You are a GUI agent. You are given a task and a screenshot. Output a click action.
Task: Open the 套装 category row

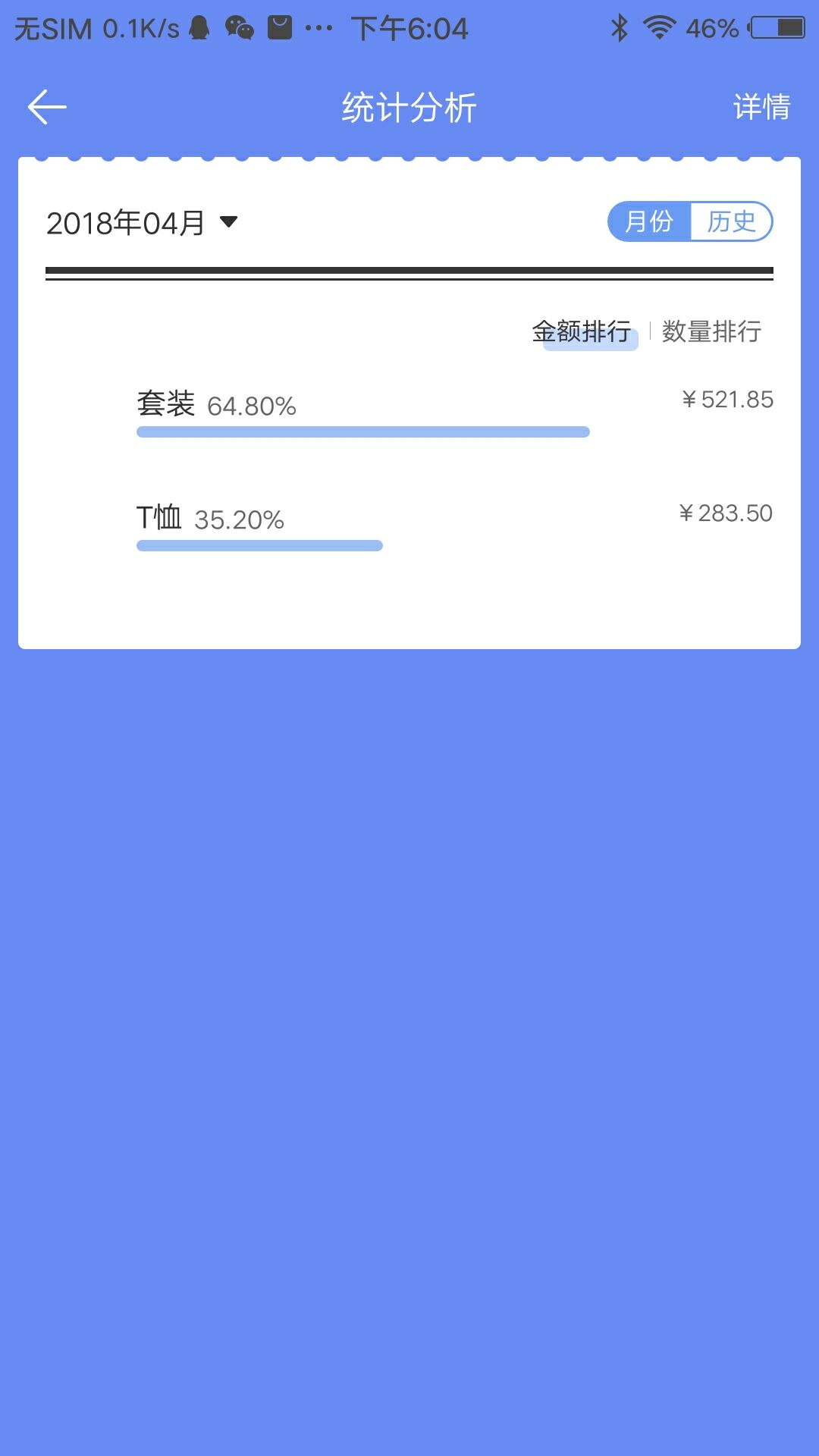tap(455, 413)
